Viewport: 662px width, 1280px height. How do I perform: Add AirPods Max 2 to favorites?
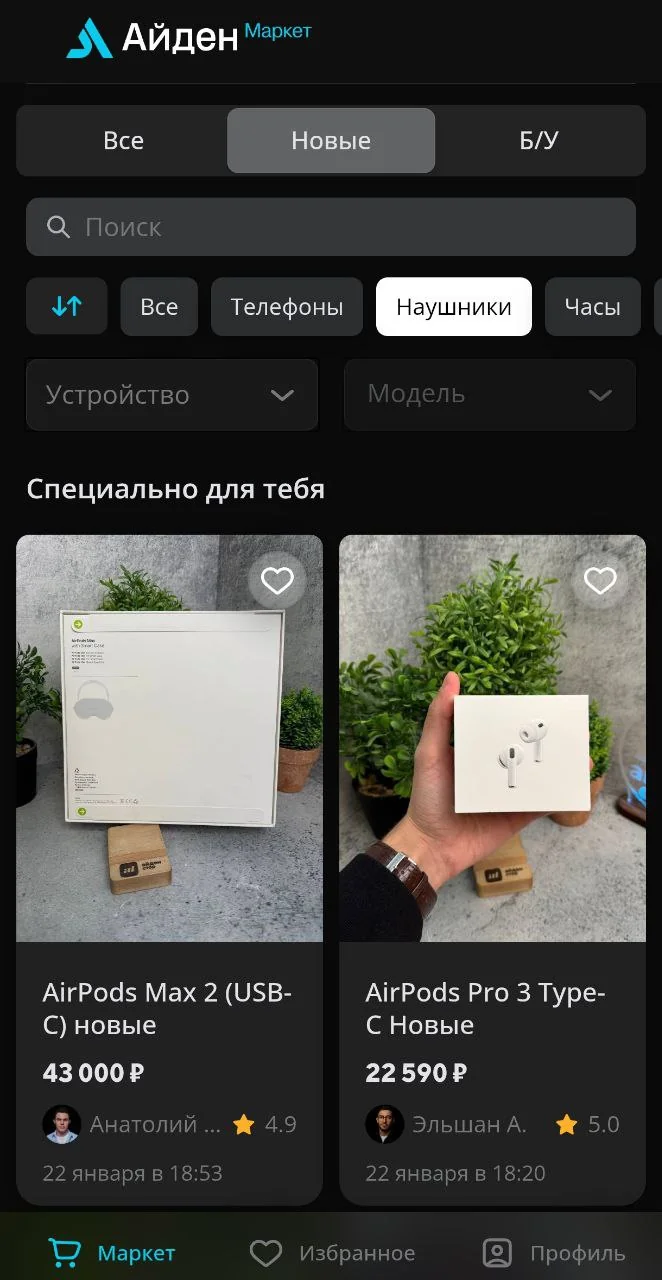click(x=277, y=581)
